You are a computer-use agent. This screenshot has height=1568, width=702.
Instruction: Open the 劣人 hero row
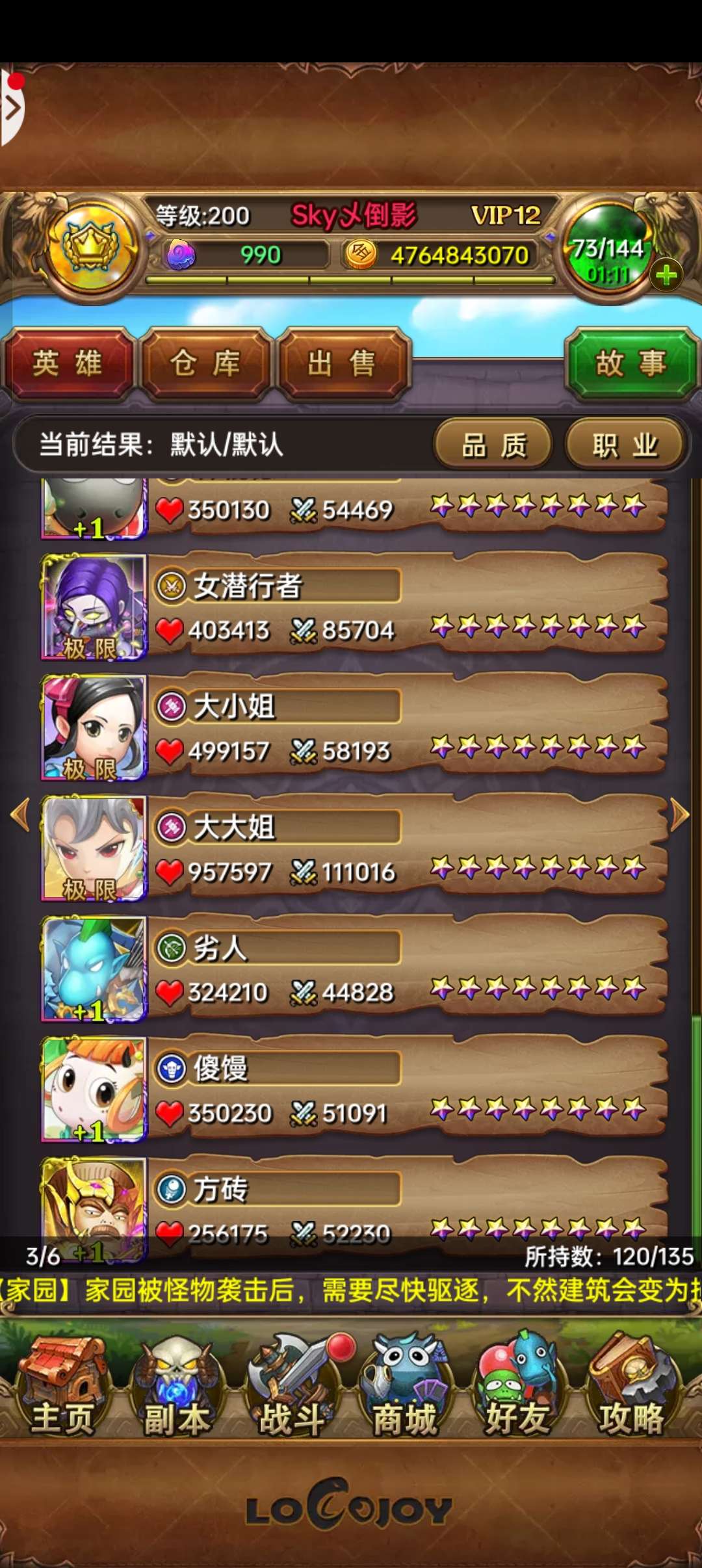pos(354,969)
